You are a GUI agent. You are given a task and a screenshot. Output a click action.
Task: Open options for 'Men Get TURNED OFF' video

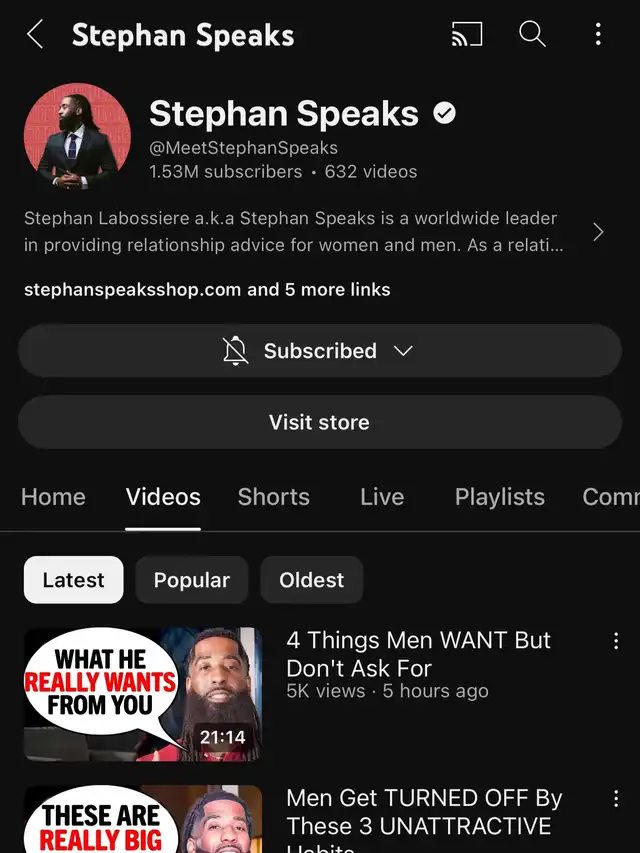(616, 799)
